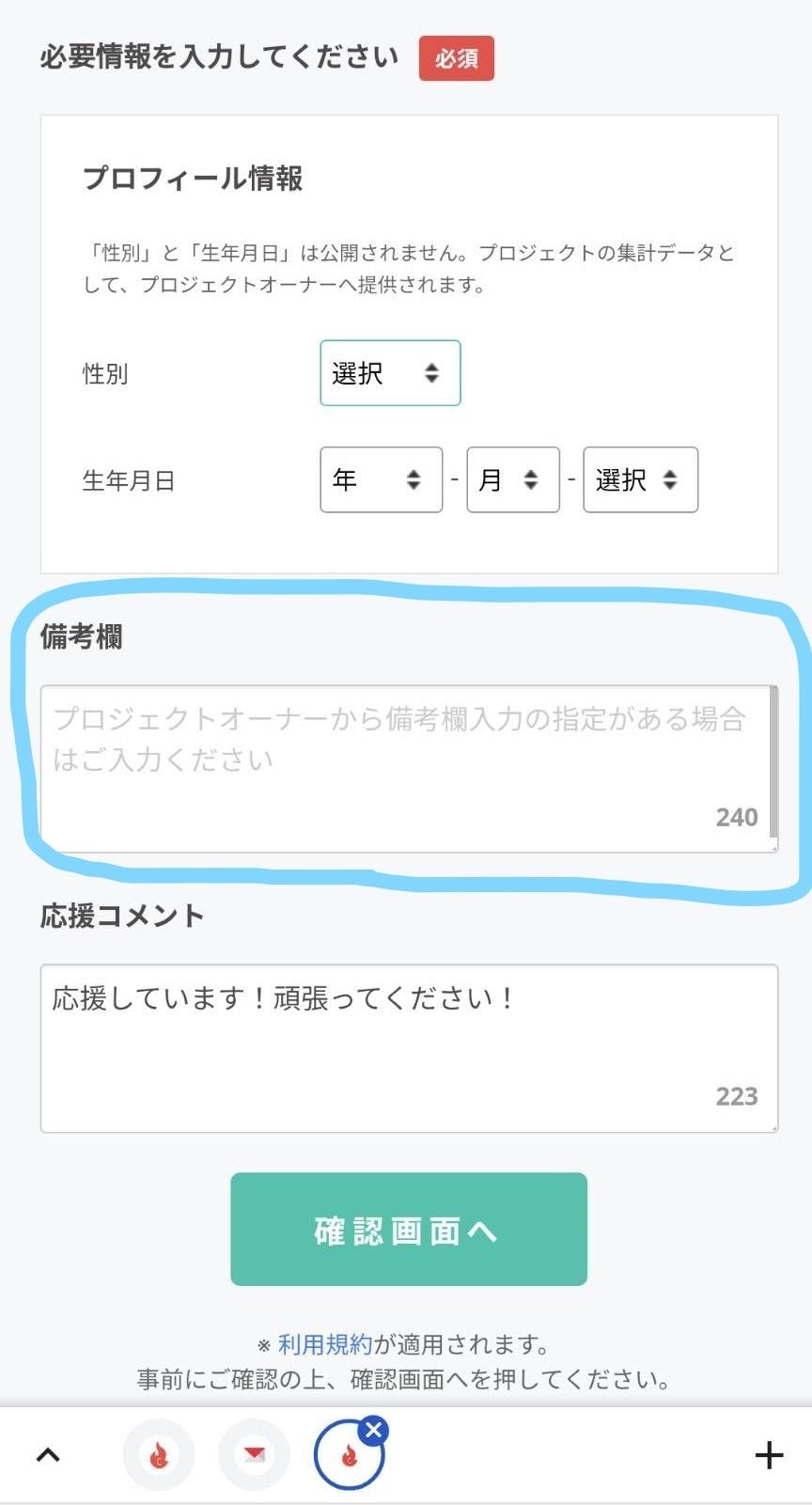Add a new browser tab with plus

click(769, 1454)
